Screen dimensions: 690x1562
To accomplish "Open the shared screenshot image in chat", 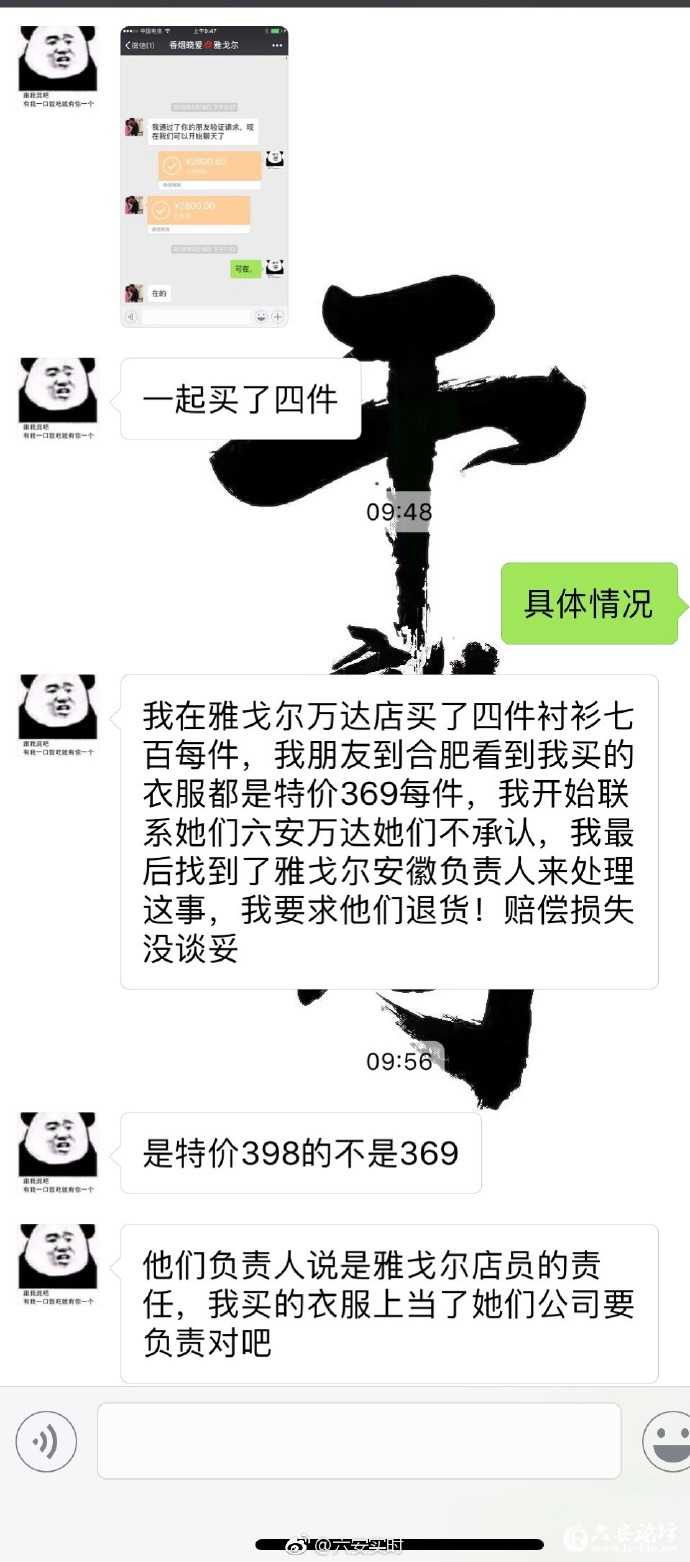I will pyautogui.click(x=204, y=177).
